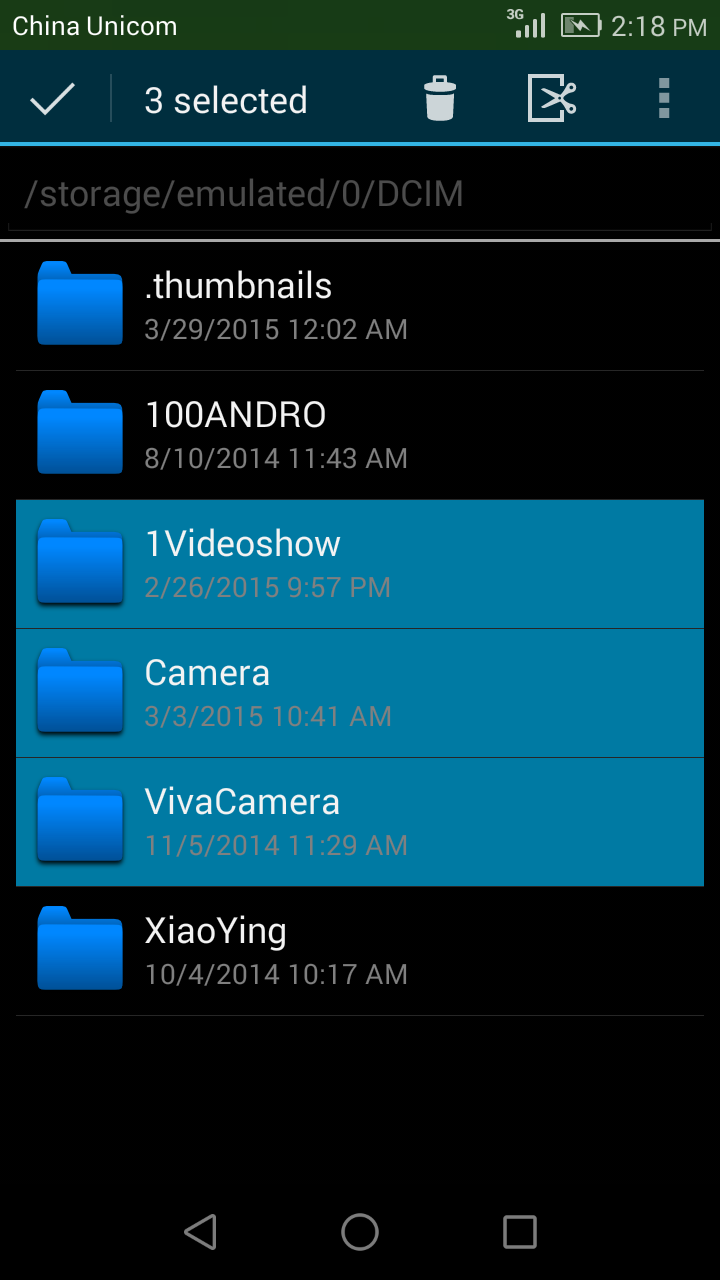Select the XiaoYing folder
720x1280 pixels.
tap(360, 951)
